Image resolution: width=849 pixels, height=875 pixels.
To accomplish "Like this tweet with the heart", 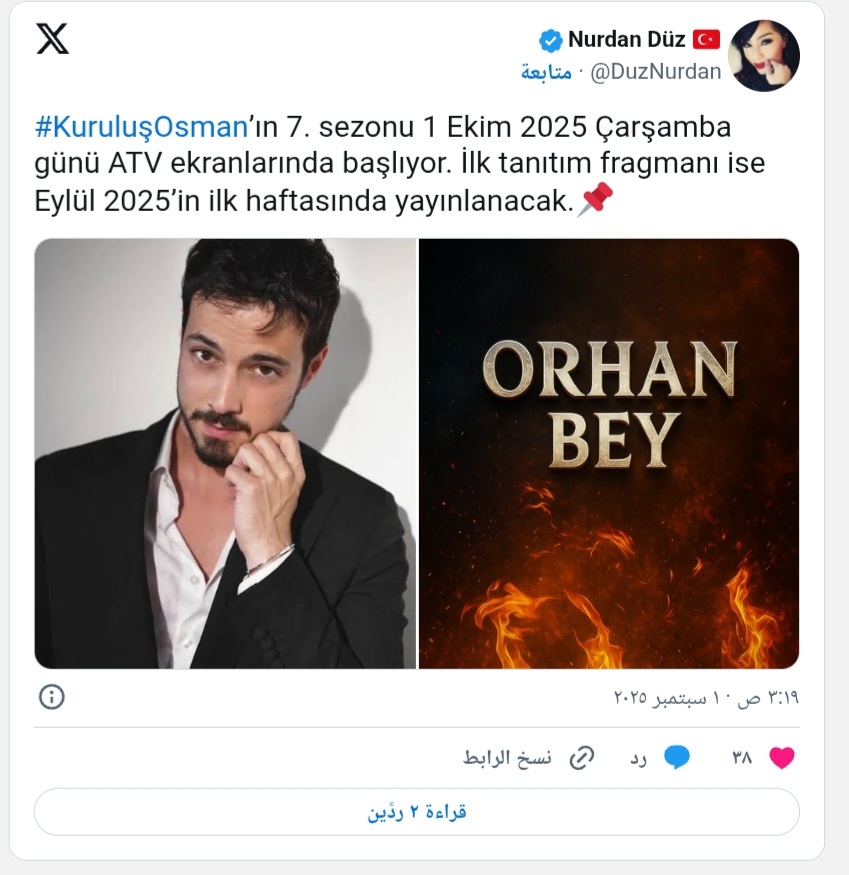I will pos(781,758).
